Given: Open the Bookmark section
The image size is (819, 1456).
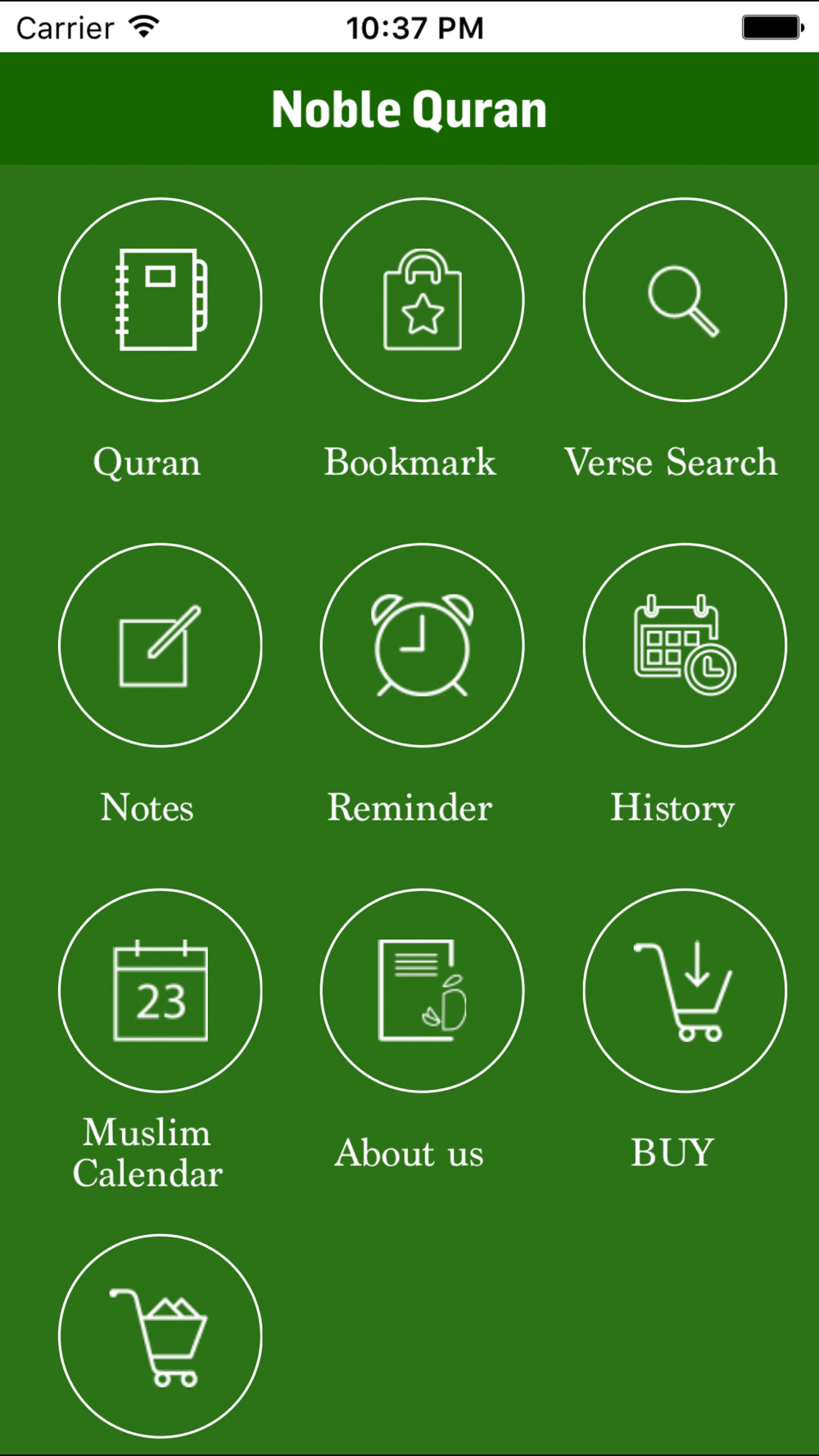Looking at the screenshot, I should coord(422,300).
